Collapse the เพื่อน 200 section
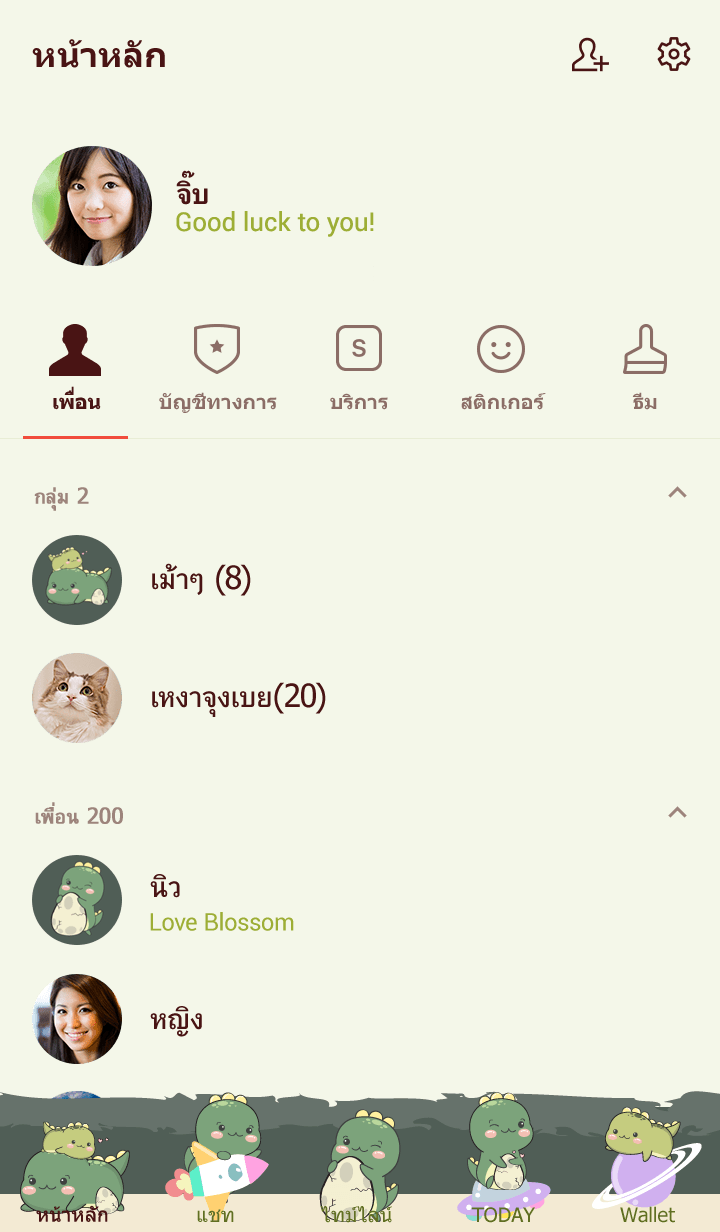The image size is (720, 1232). click(x=677, y=813)
